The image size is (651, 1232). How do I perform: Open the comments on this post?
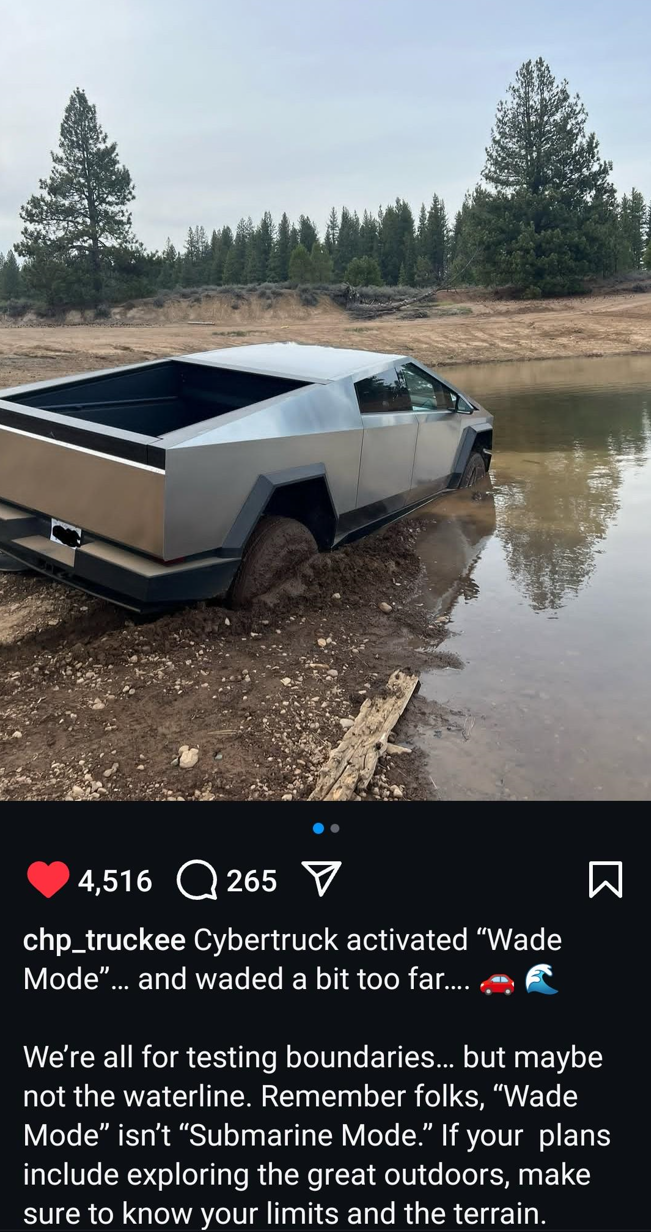point(197,880)
